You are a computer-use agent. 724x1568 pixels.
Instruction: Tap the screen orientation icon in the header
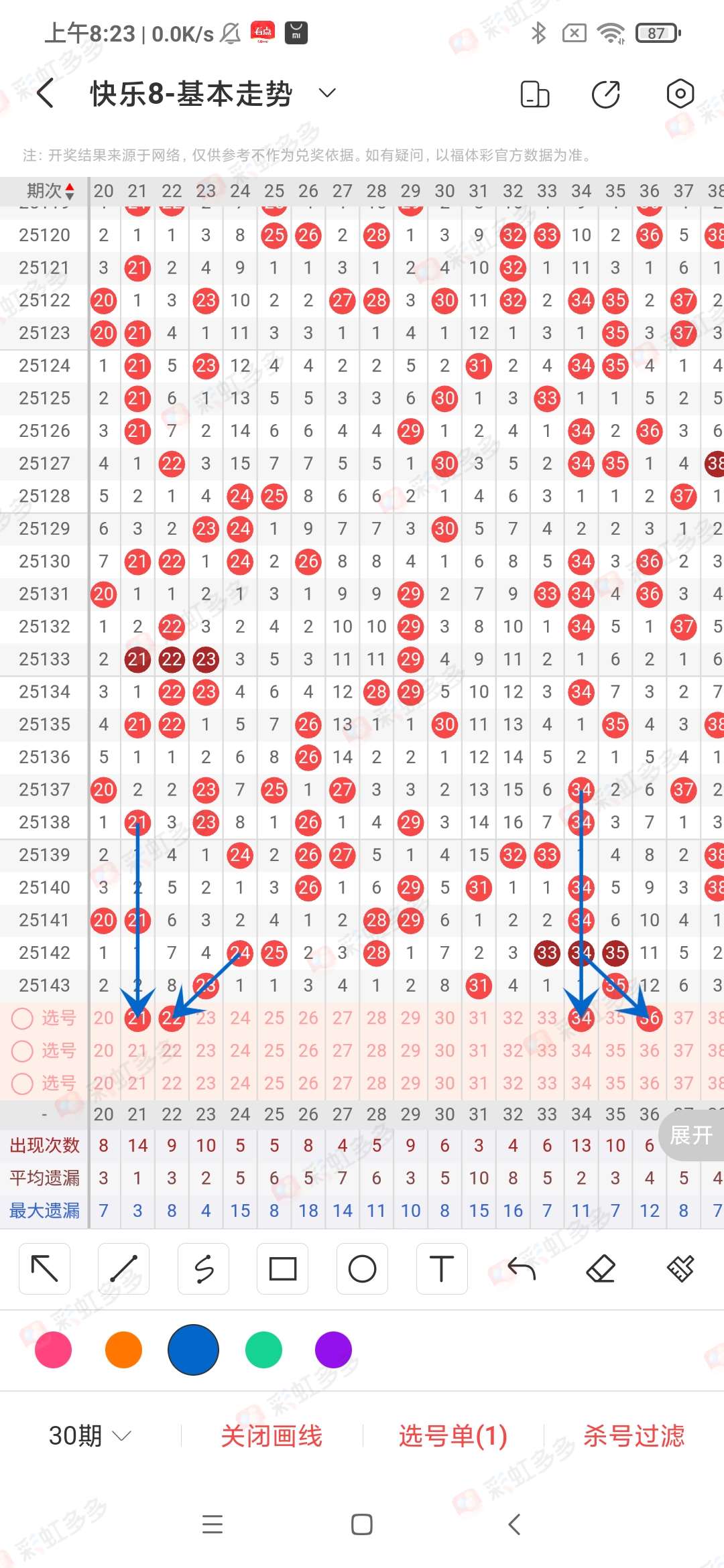[x=535, y=94]
